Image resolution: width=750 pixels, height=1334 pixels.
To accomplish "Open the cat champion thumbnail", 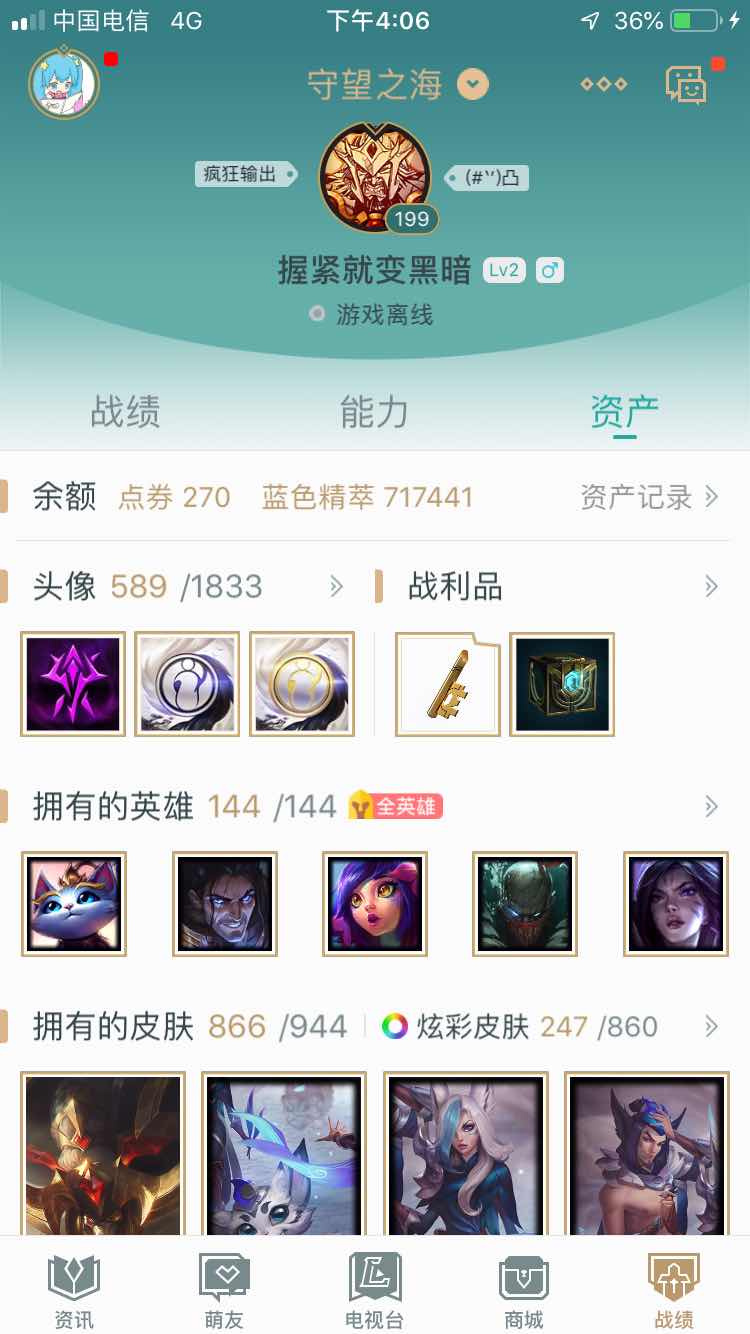I will (74, 904).
